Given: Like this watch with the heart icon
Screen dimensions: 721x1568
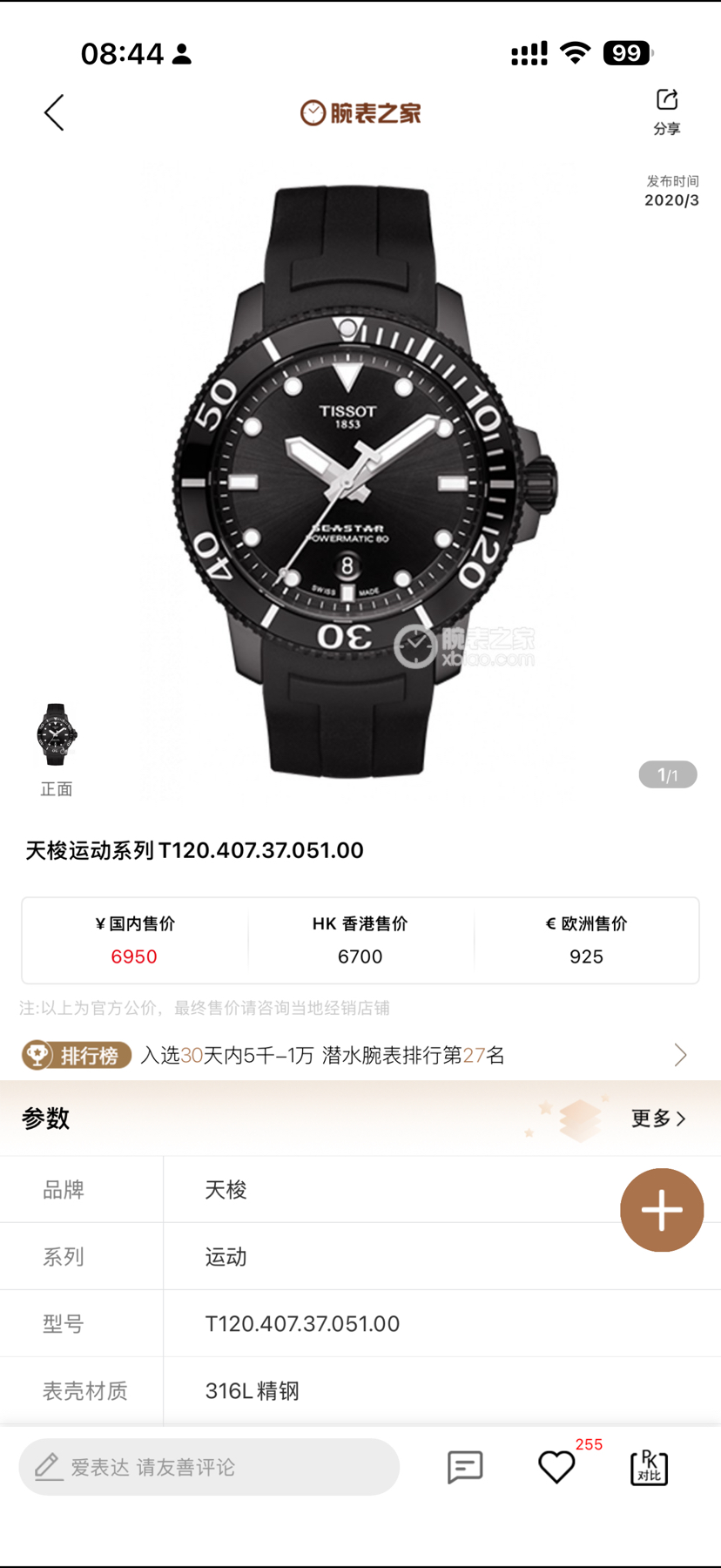Looking at the screenshot, I should point(556,1467).
